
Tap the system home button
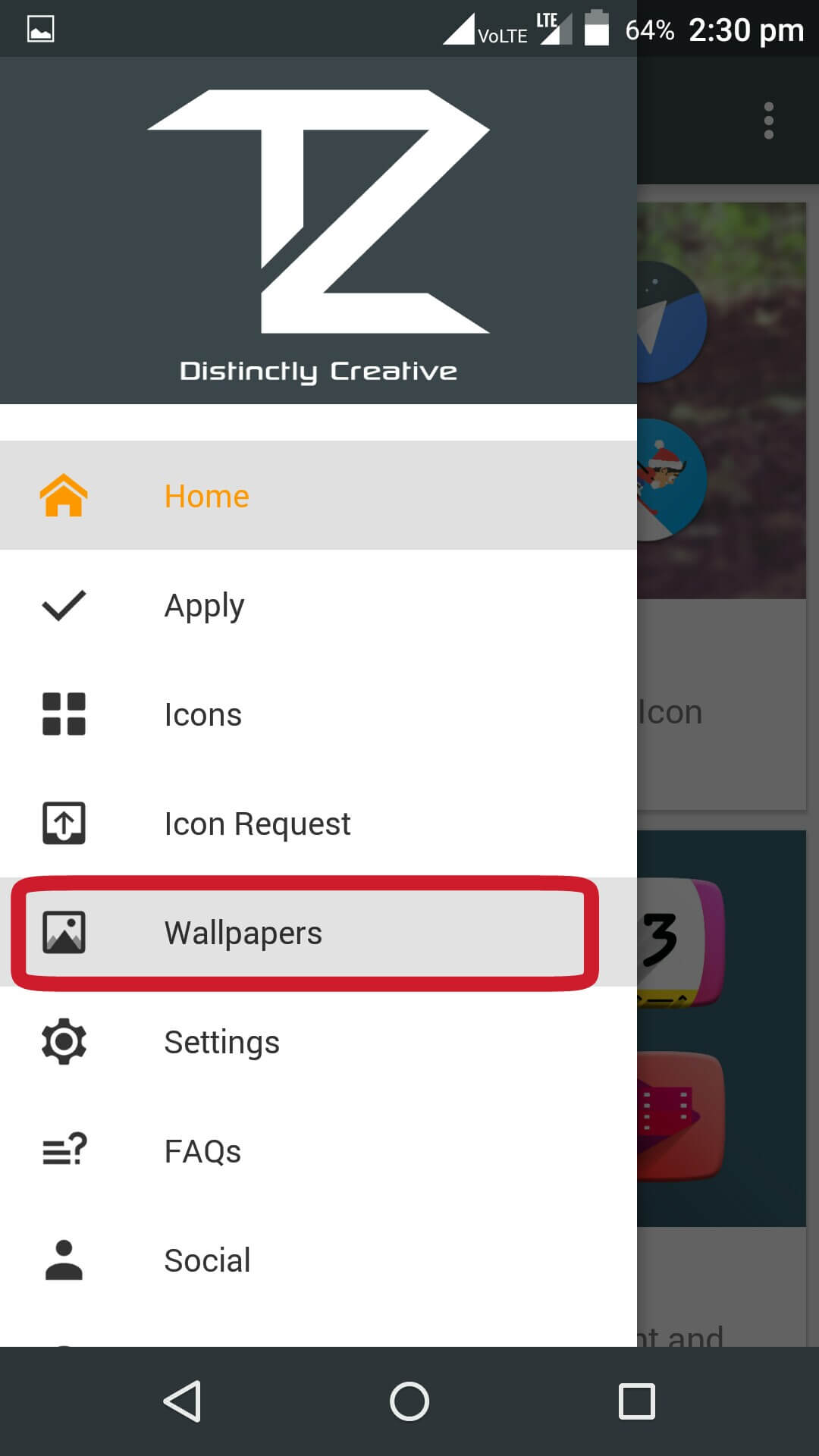pos(409,1401)
